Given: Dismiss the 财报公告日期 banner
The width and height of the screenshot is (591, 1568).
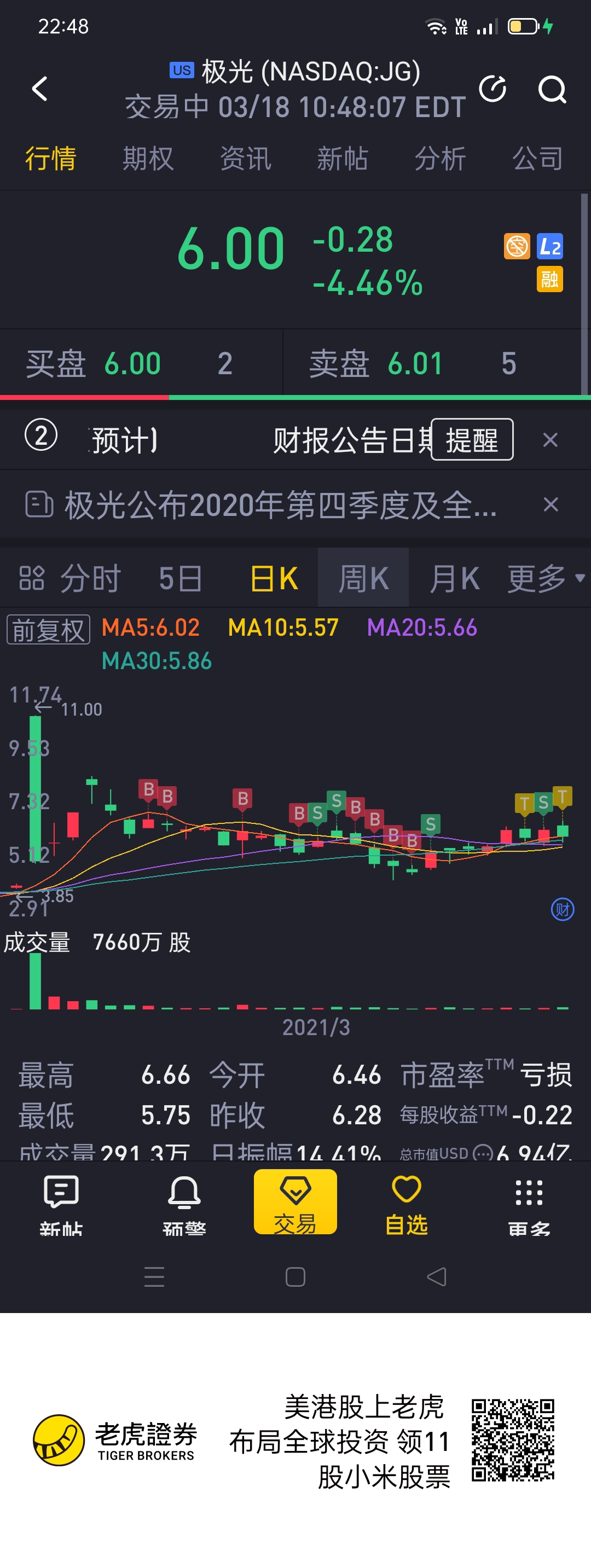Looking at the screenshot, I should pos(550,439).
